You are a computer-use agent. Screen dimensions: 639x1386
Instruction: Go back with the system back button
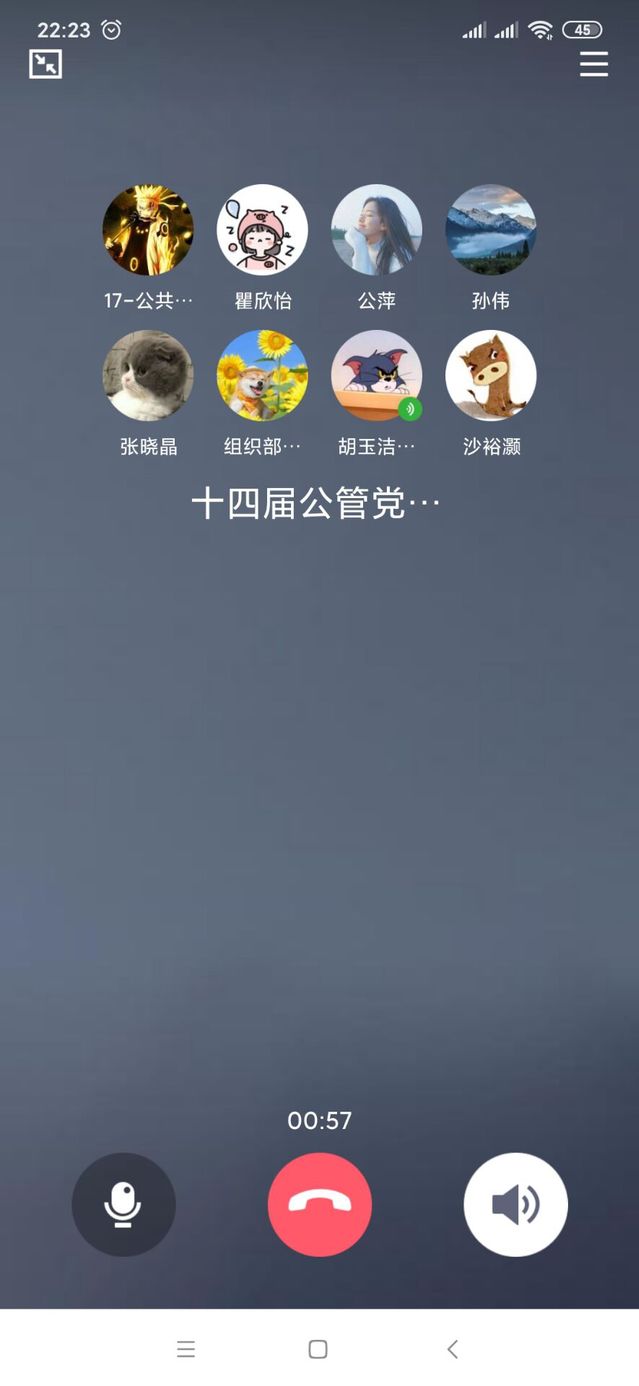tap(452, 1349)
